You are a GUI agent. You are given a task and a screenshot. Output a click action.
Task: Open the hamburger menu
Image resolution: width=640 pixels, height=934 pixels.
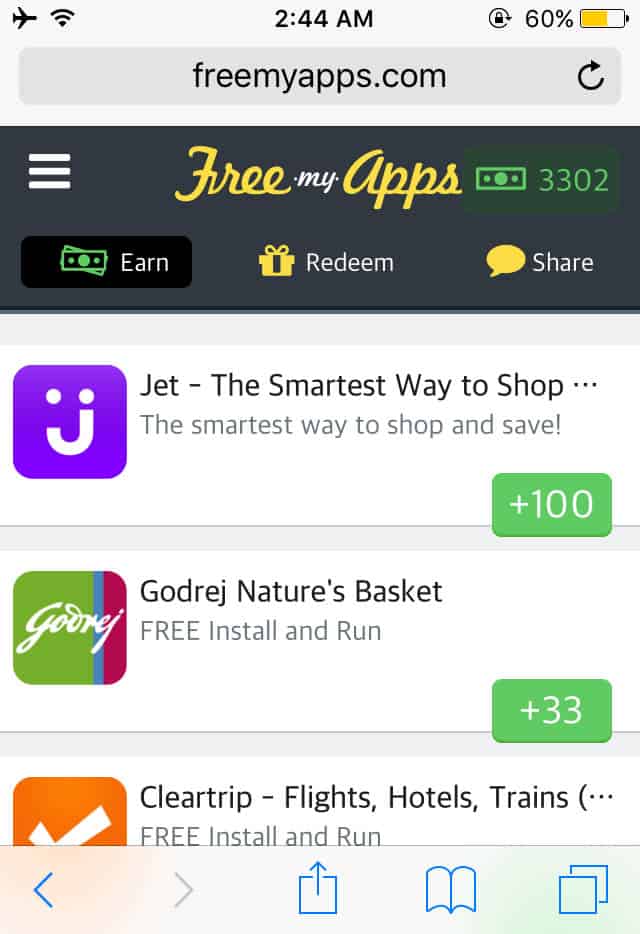click(x=50, y=172)
